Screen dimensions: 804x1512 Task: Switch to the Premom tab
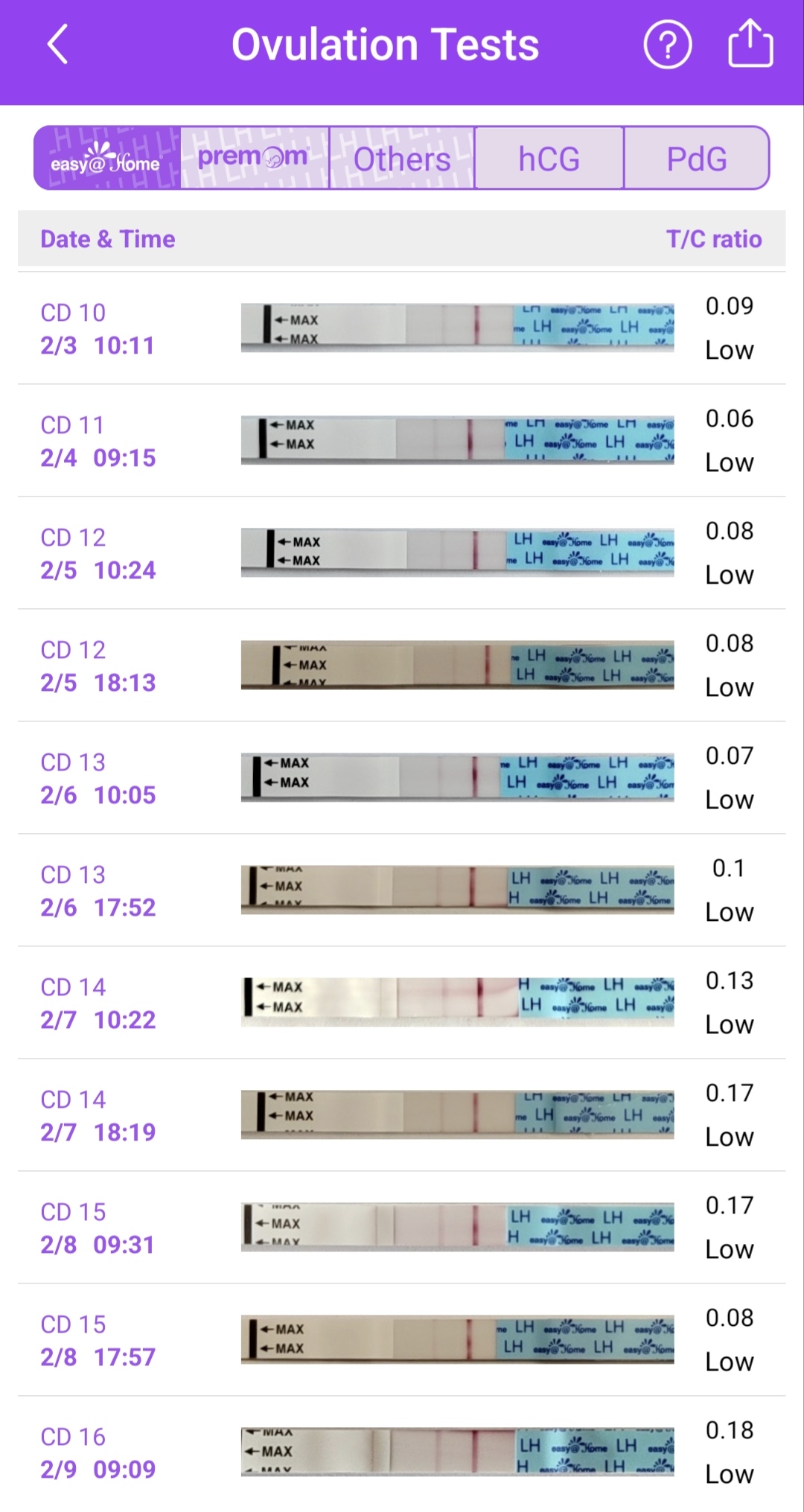coord(253,159)
